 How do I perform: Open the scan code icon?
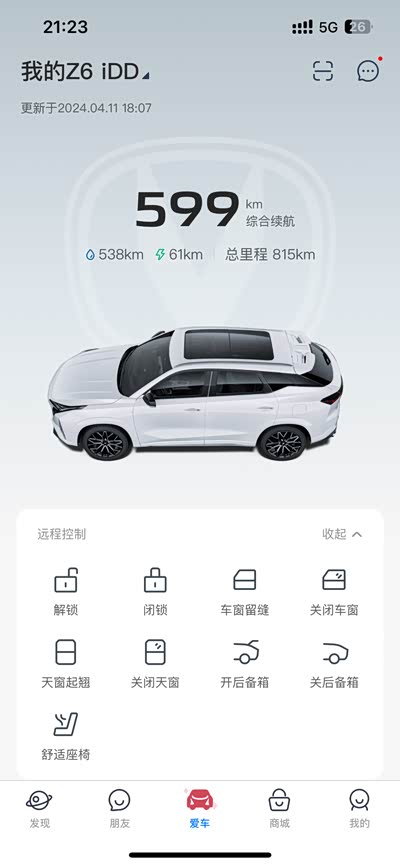pos(323,71)
